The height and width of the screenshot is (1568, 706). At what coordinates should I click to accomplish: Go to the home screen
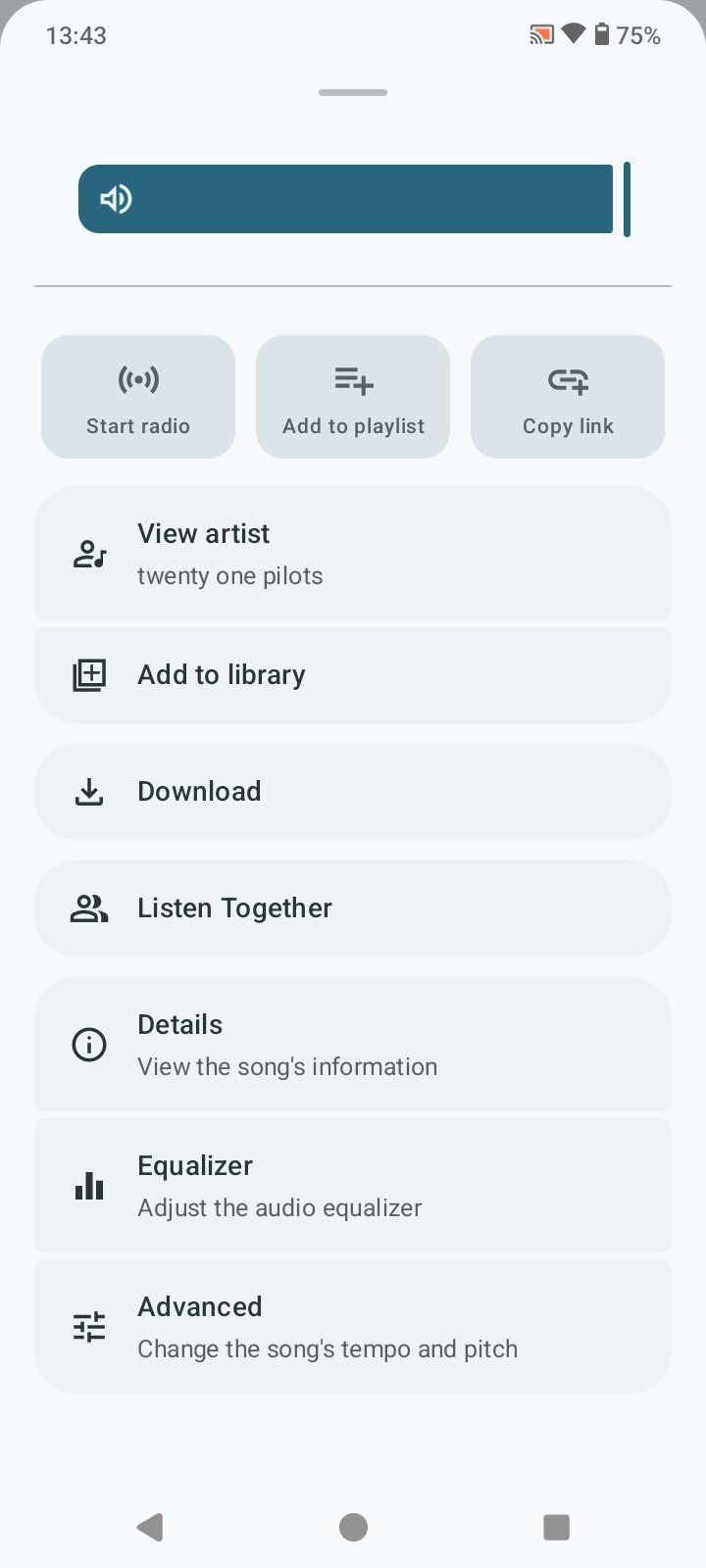pos(353,1527)
